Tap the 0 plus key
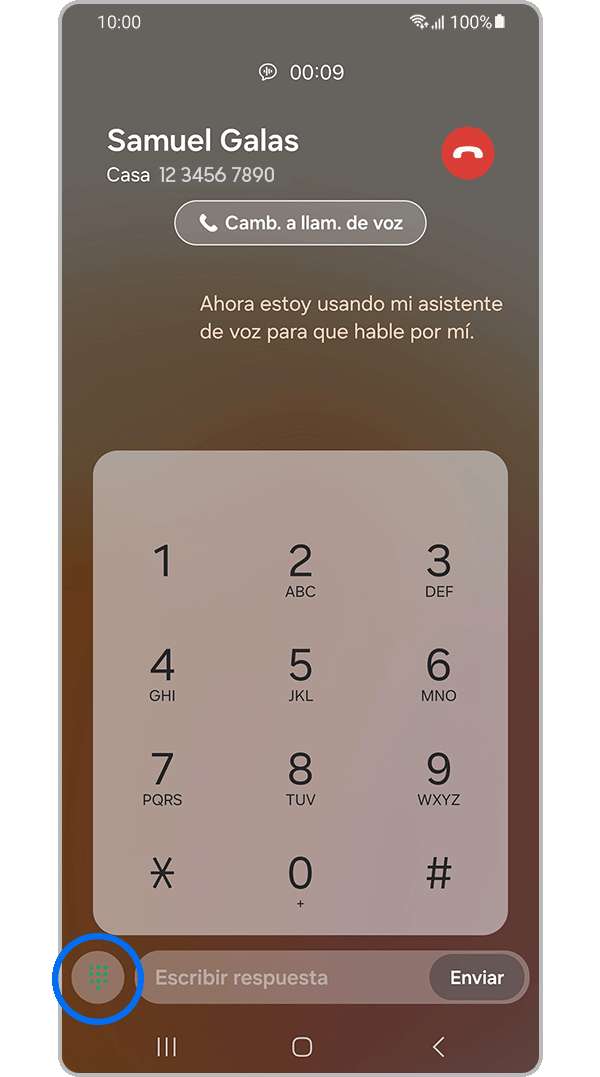The height and width of the screenshot is (1077, 600). point(300,879)
